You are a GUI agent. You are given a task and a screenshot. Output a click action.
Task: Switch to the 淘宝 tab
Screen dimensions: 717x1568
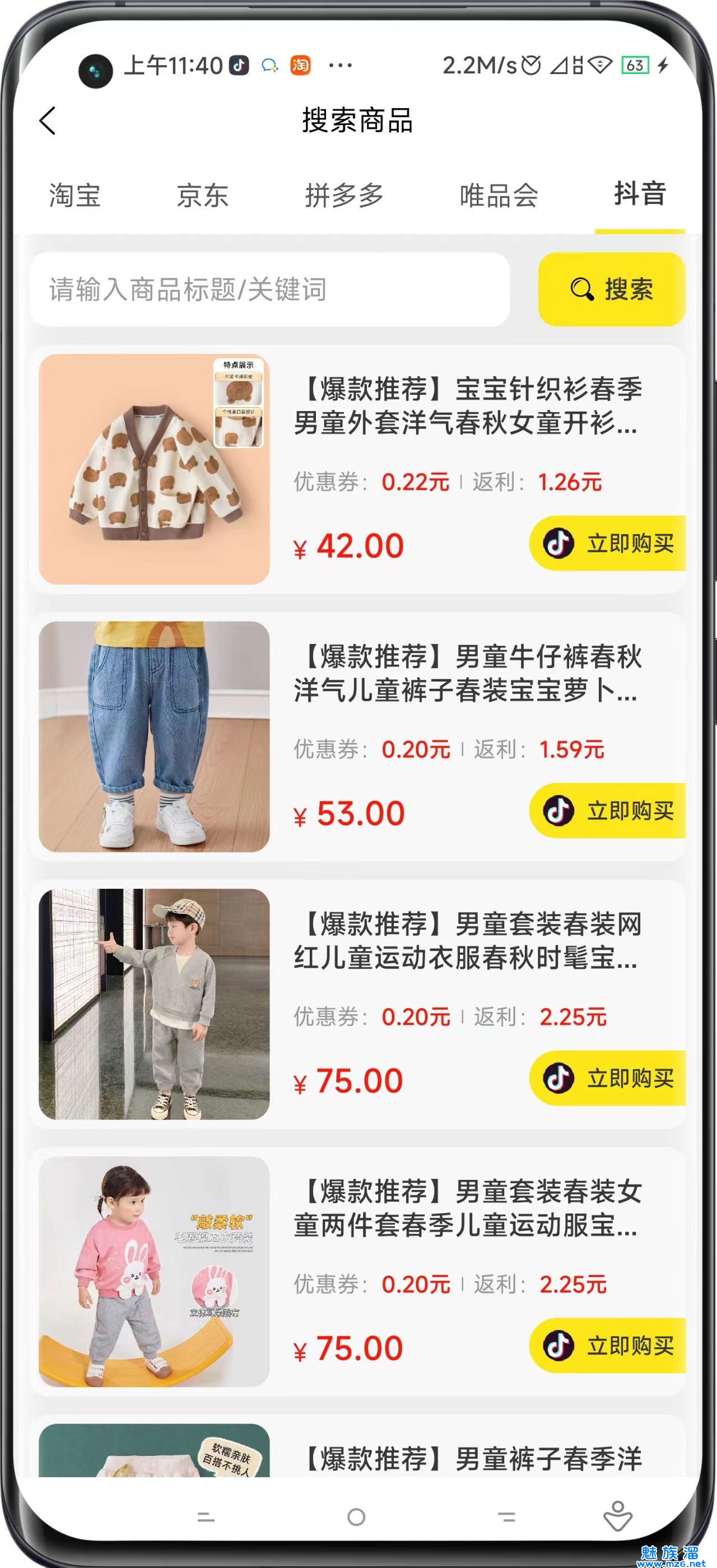75,195
